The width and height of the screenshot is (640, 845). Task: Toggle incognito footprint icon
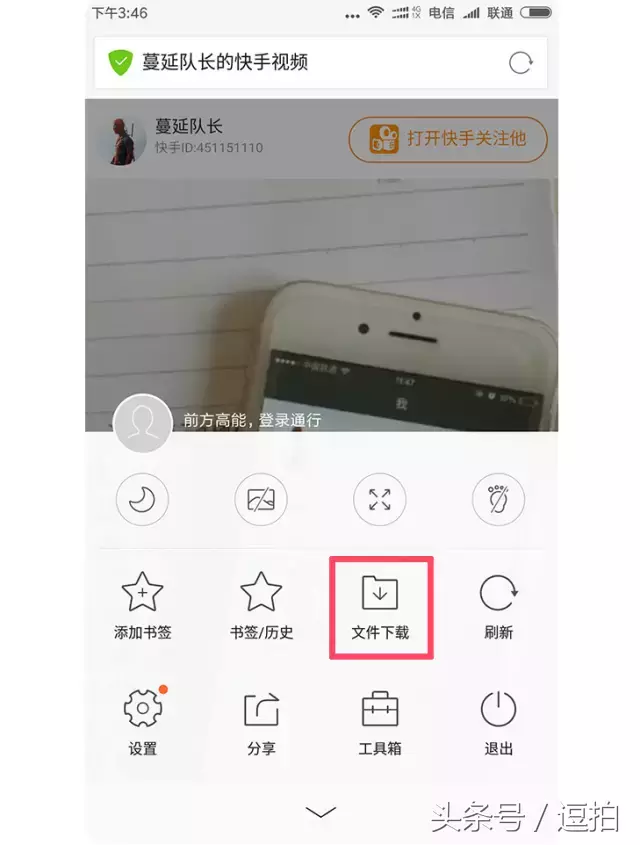click(x=498, y=498)
